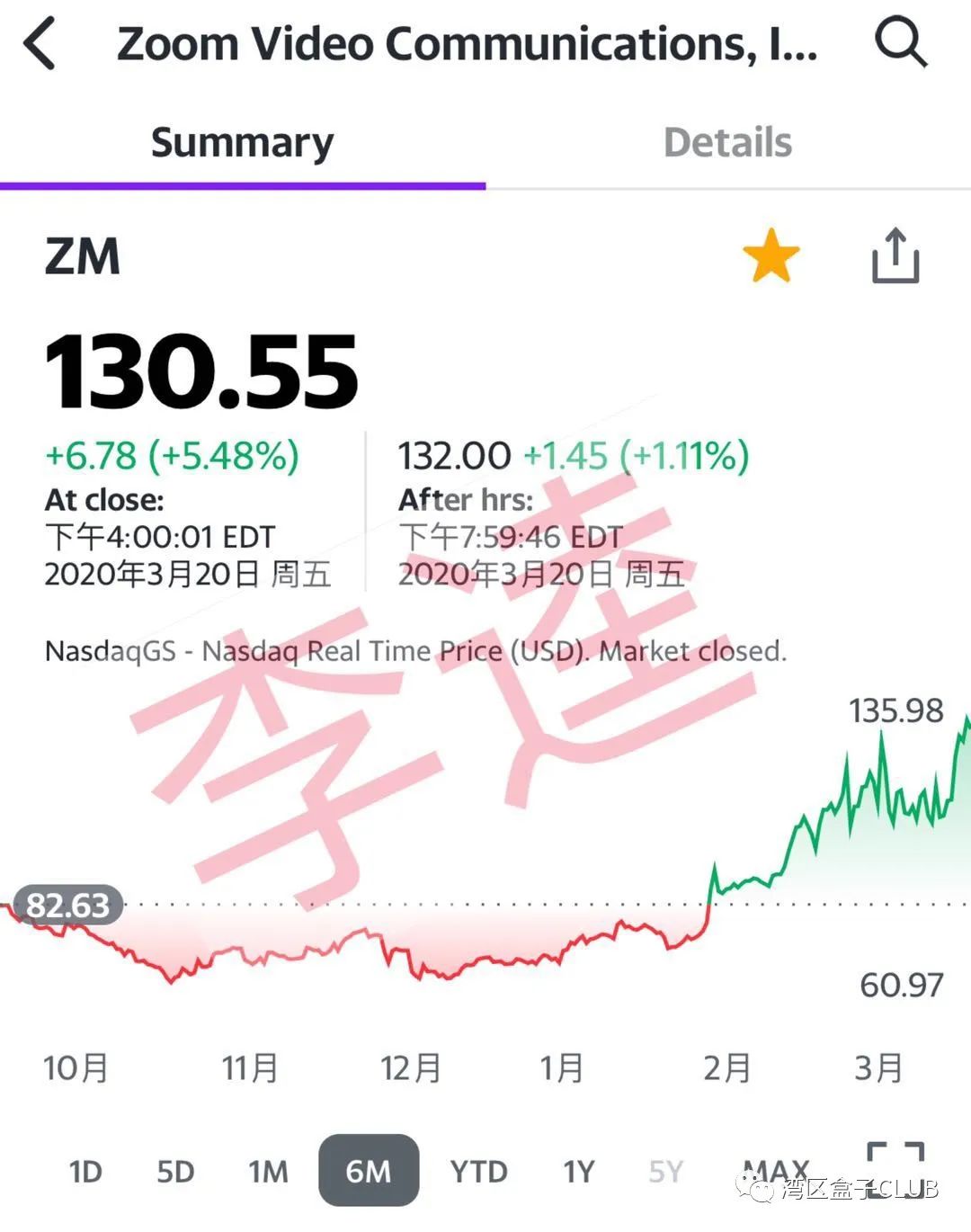Switch to the Details tab
Image resolution: width=971 pixels, height=1232 pixels.
pyautogui.click(x=727, y=143)
